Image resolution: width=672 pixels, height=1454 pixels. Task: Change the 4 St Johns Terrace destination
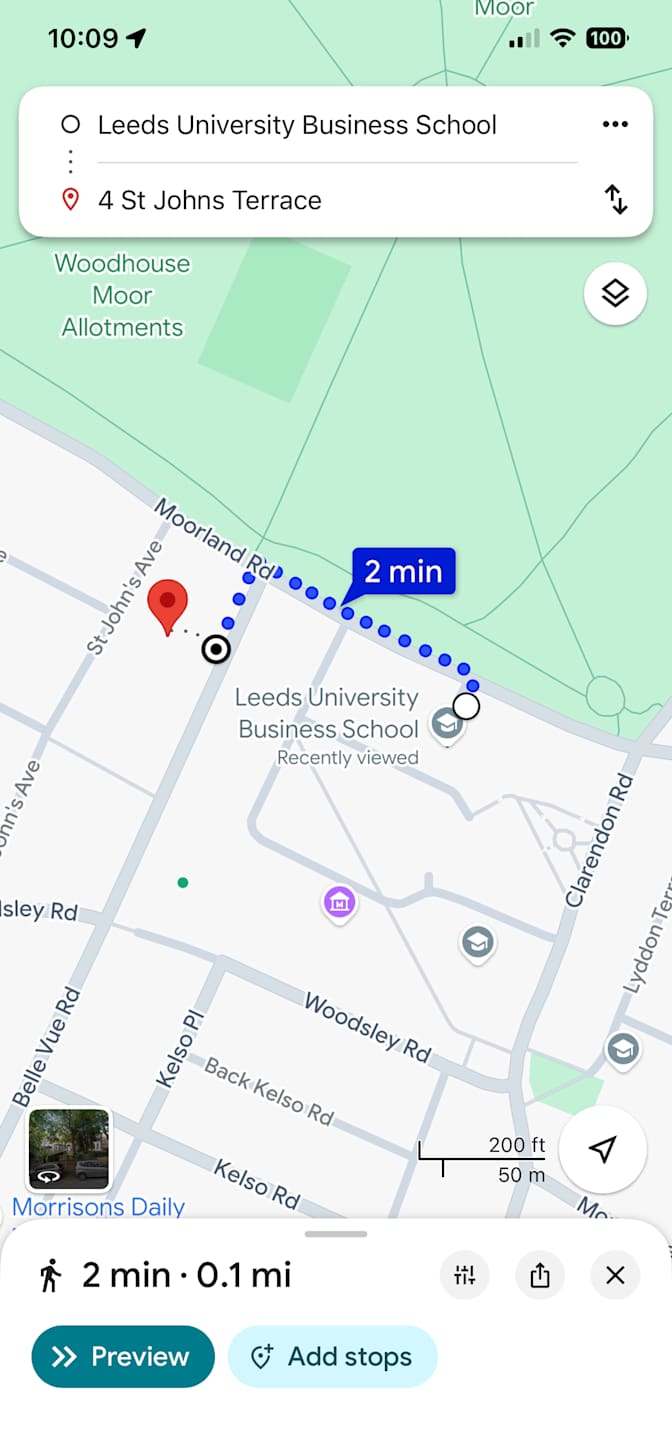[x=210, y=200]
